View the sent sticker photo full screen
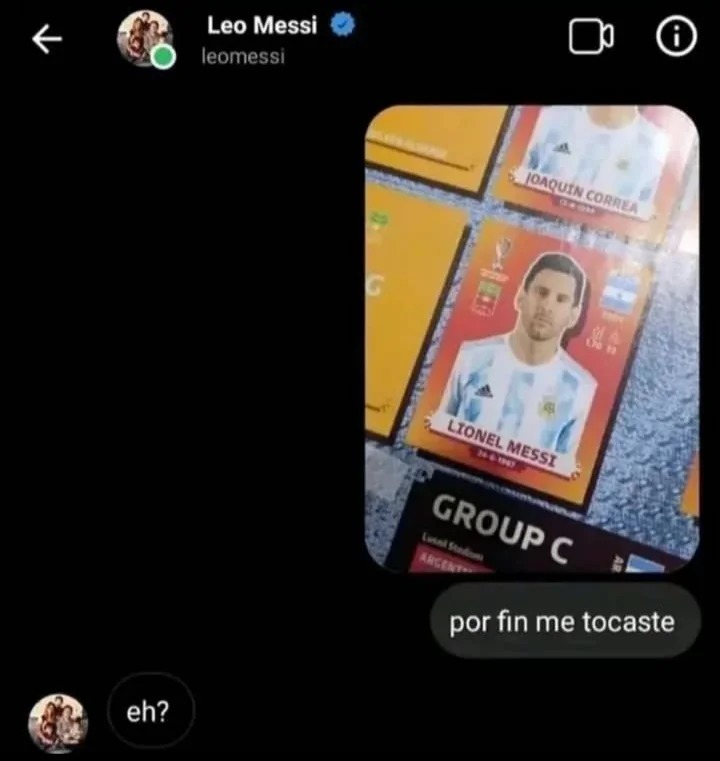 [531, 339]
